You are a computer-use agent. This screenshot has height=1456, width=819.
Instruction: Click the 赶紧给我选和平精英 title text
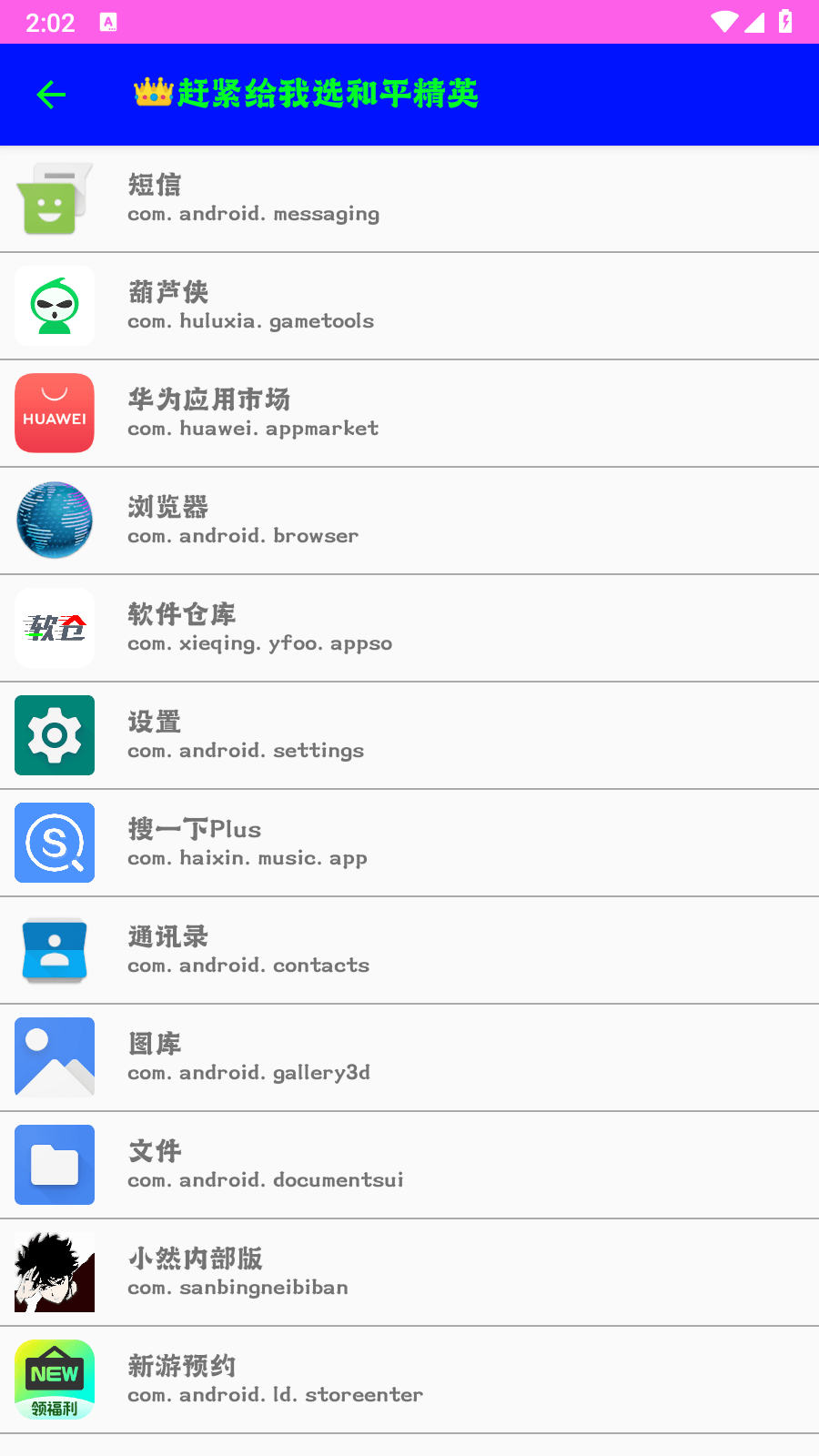click(309, 95)
